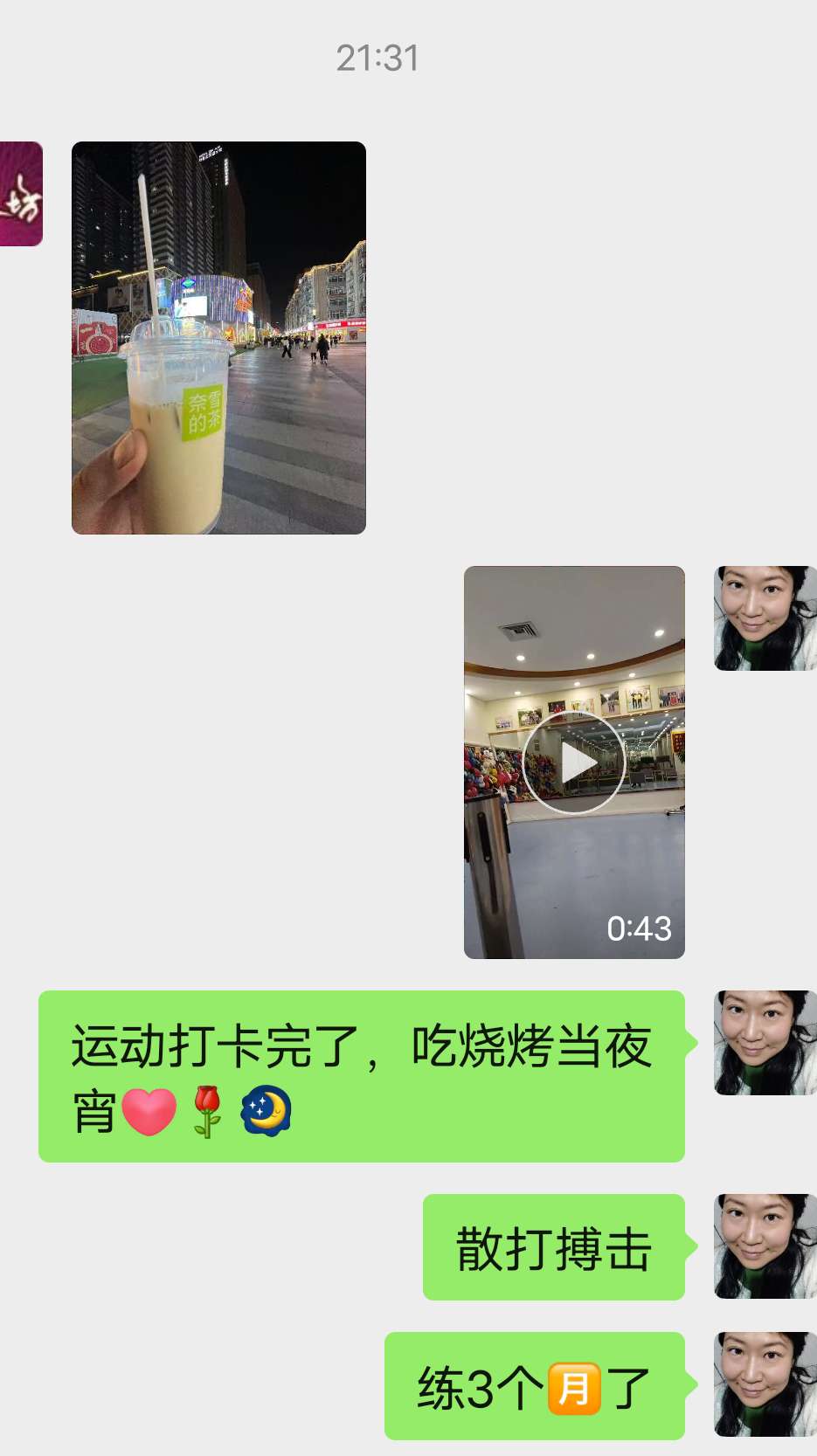Open avatar next to 散打搏击 message
The height and width of the screenshot is (1456, 817).
coord(765,1246)
